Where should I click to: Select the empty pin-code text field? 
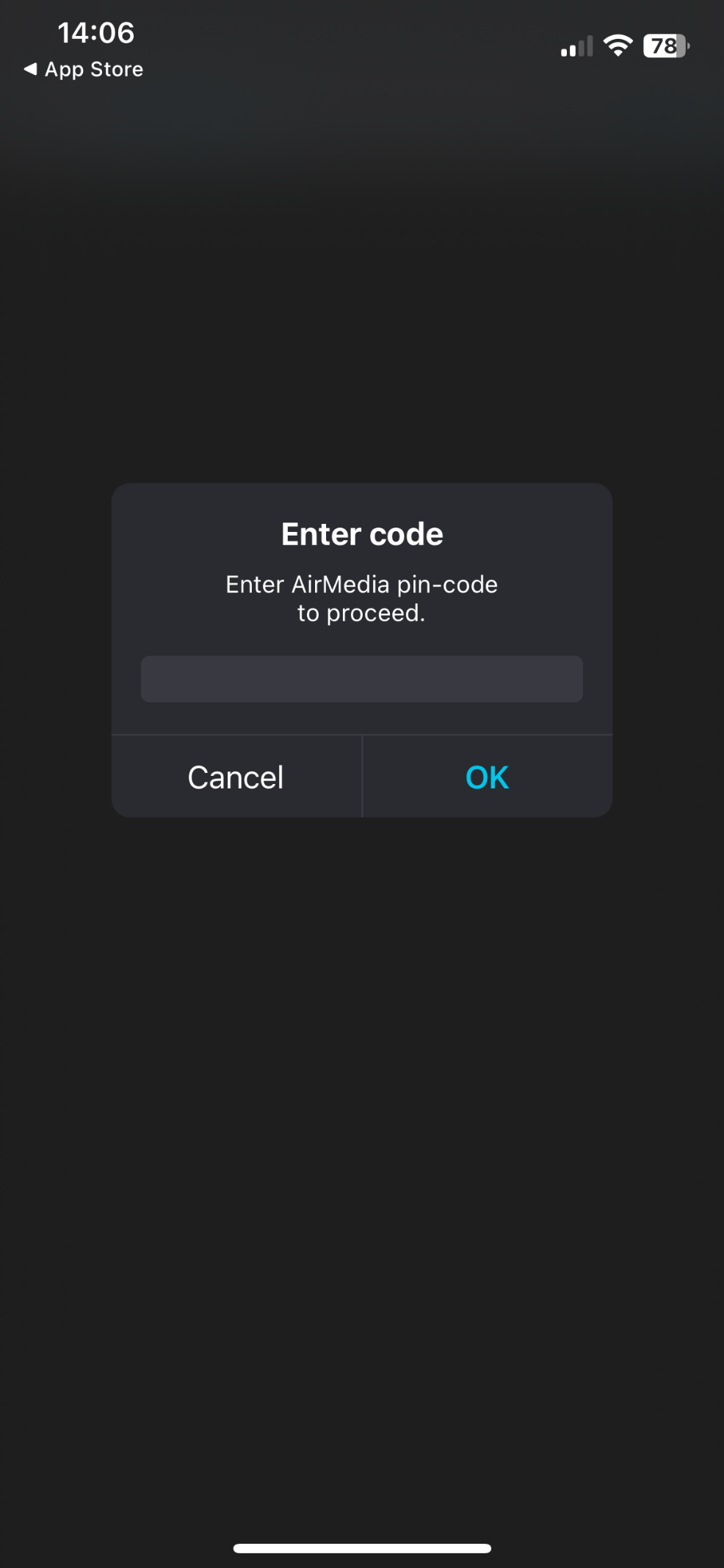tap(361, 680)
